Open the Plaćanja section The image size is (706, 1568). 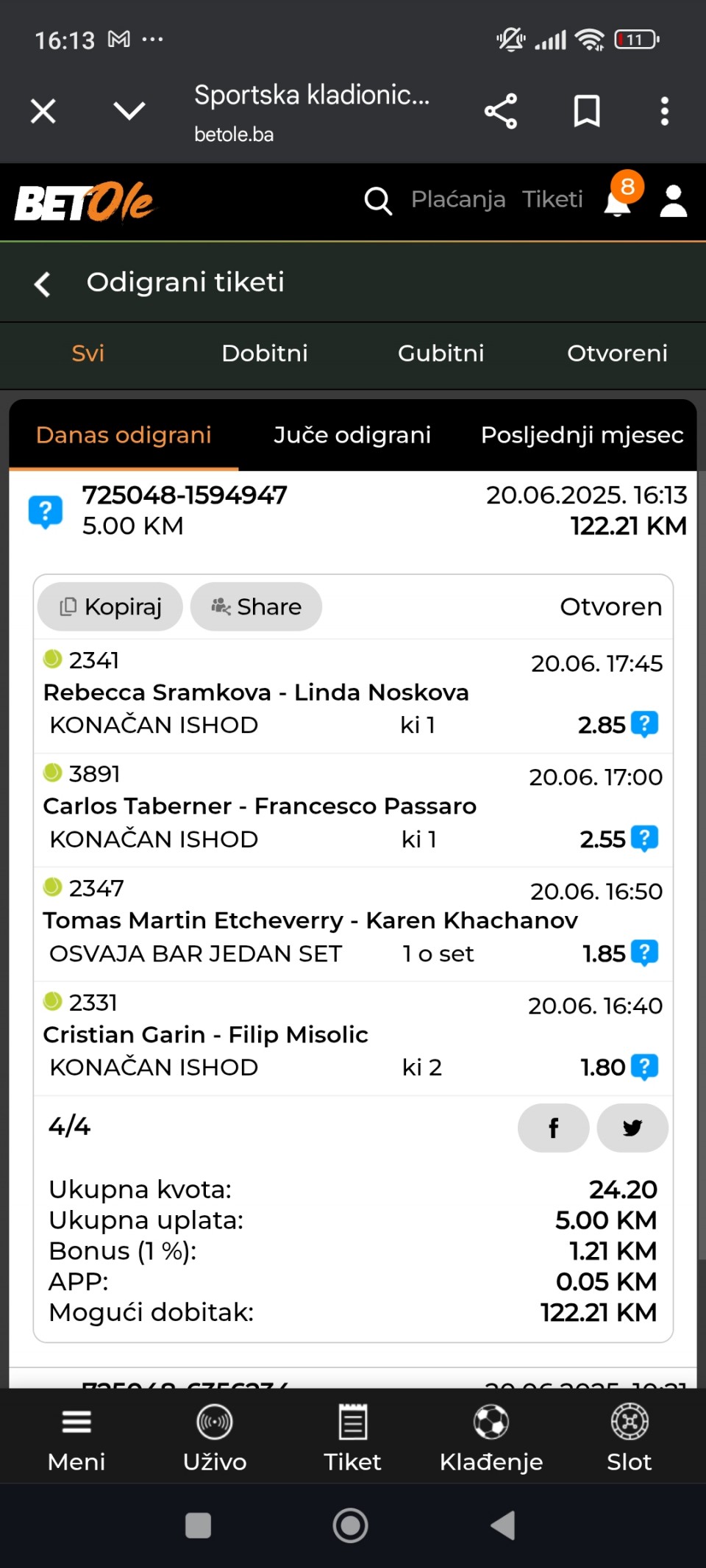click(458, 199)
